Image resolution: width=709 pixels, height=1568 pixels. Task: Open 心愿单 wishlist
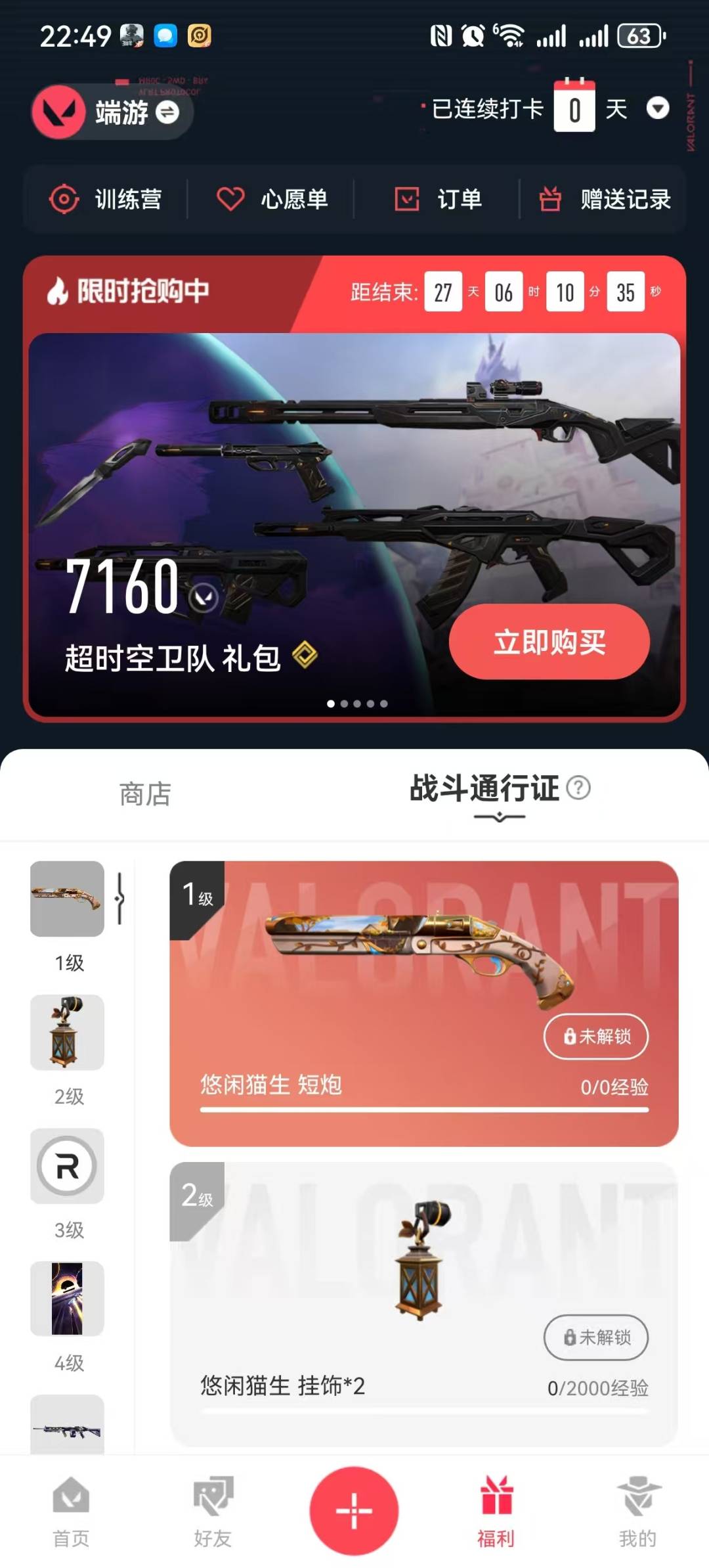pos(272,199)
